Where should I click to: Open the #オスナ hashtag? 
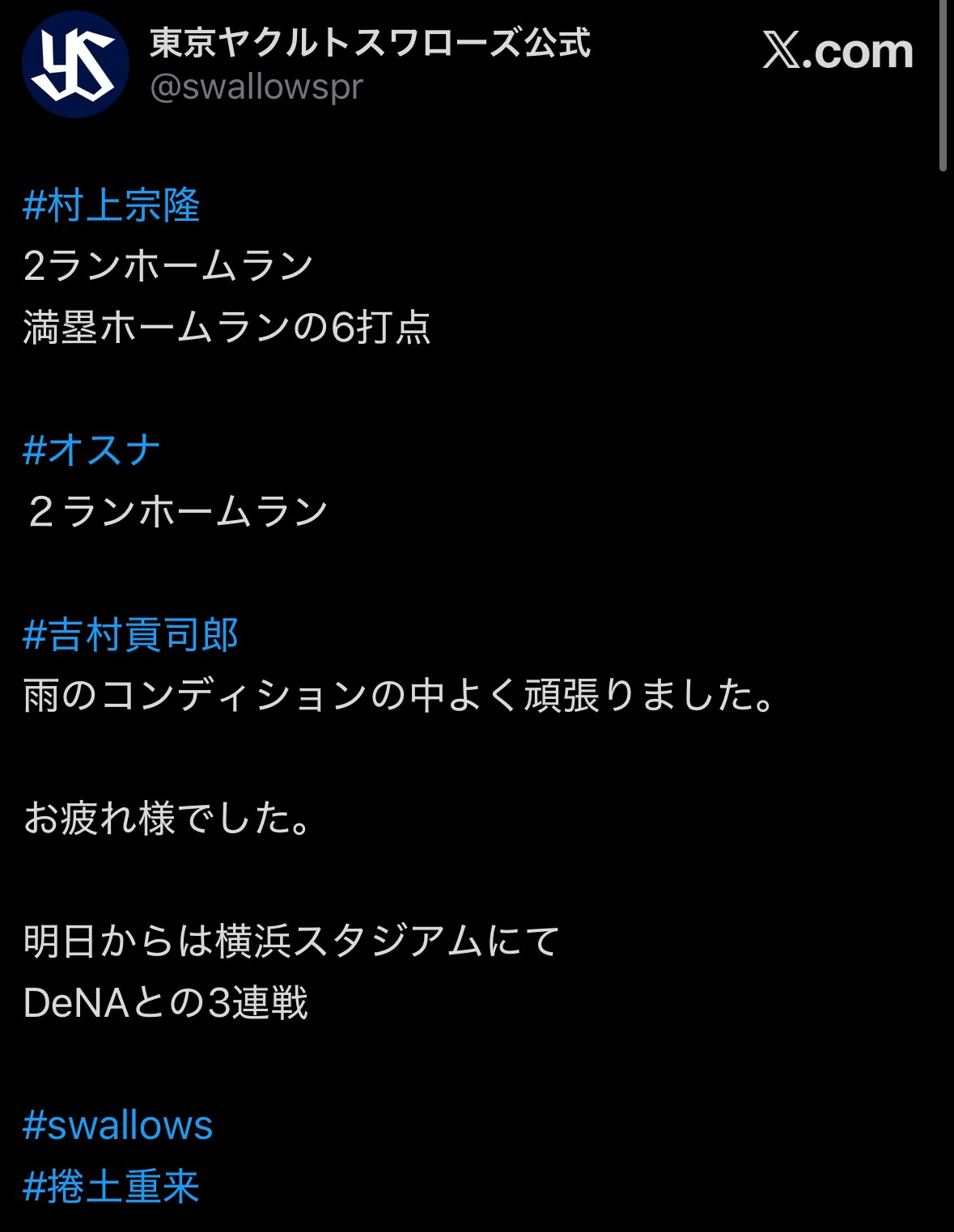(x=92, y=450)
